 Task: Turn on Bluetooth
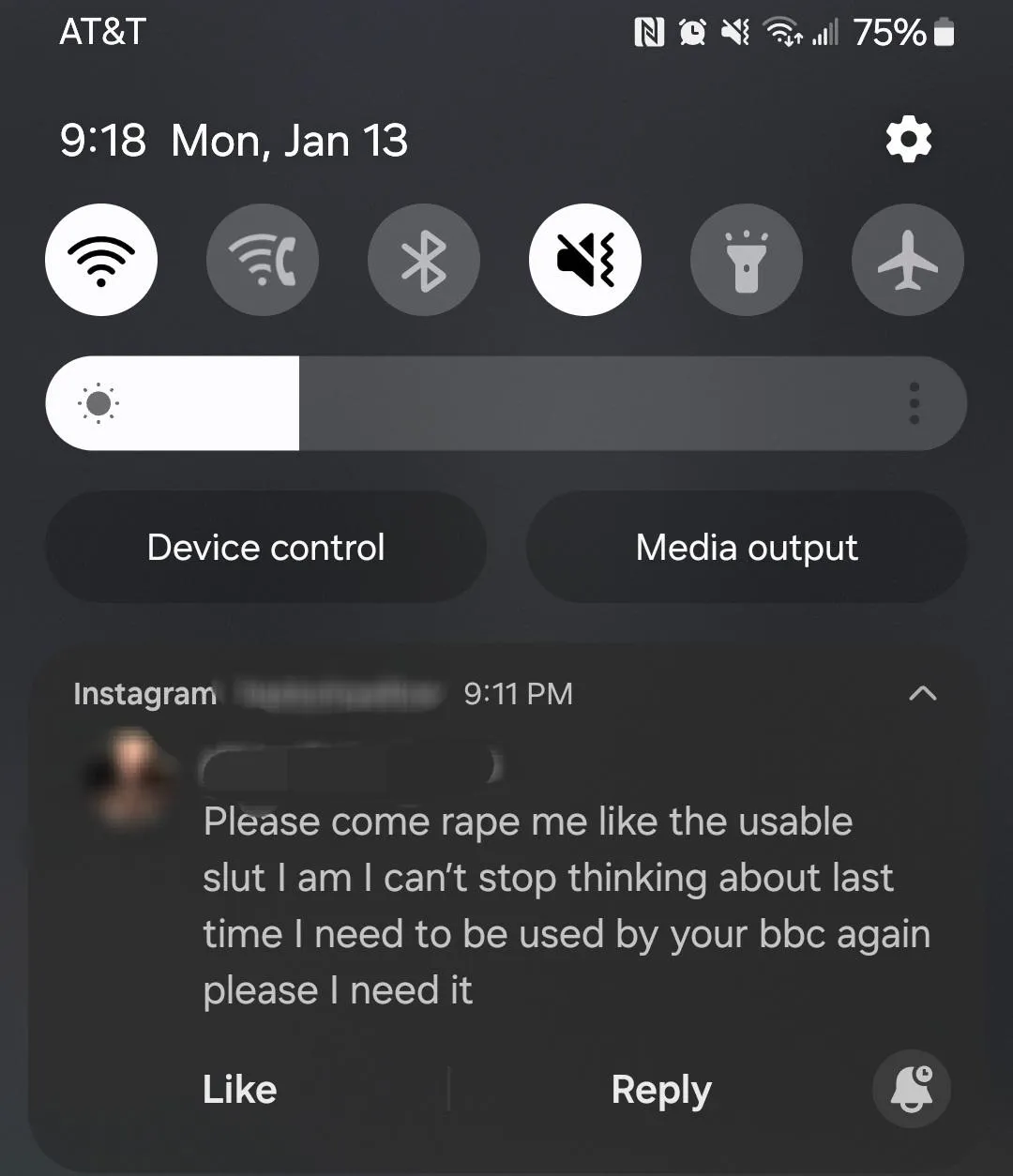click(424, 260)
